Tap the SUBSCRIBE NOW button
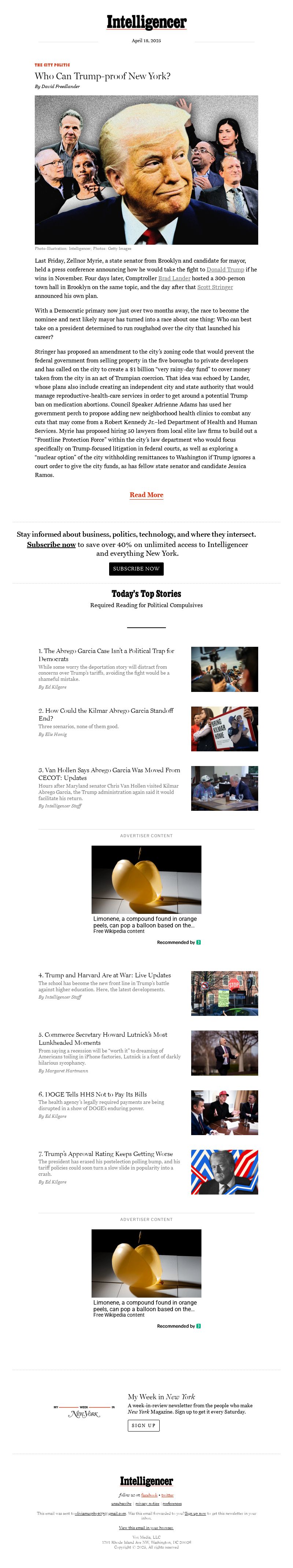 point(136,569)
